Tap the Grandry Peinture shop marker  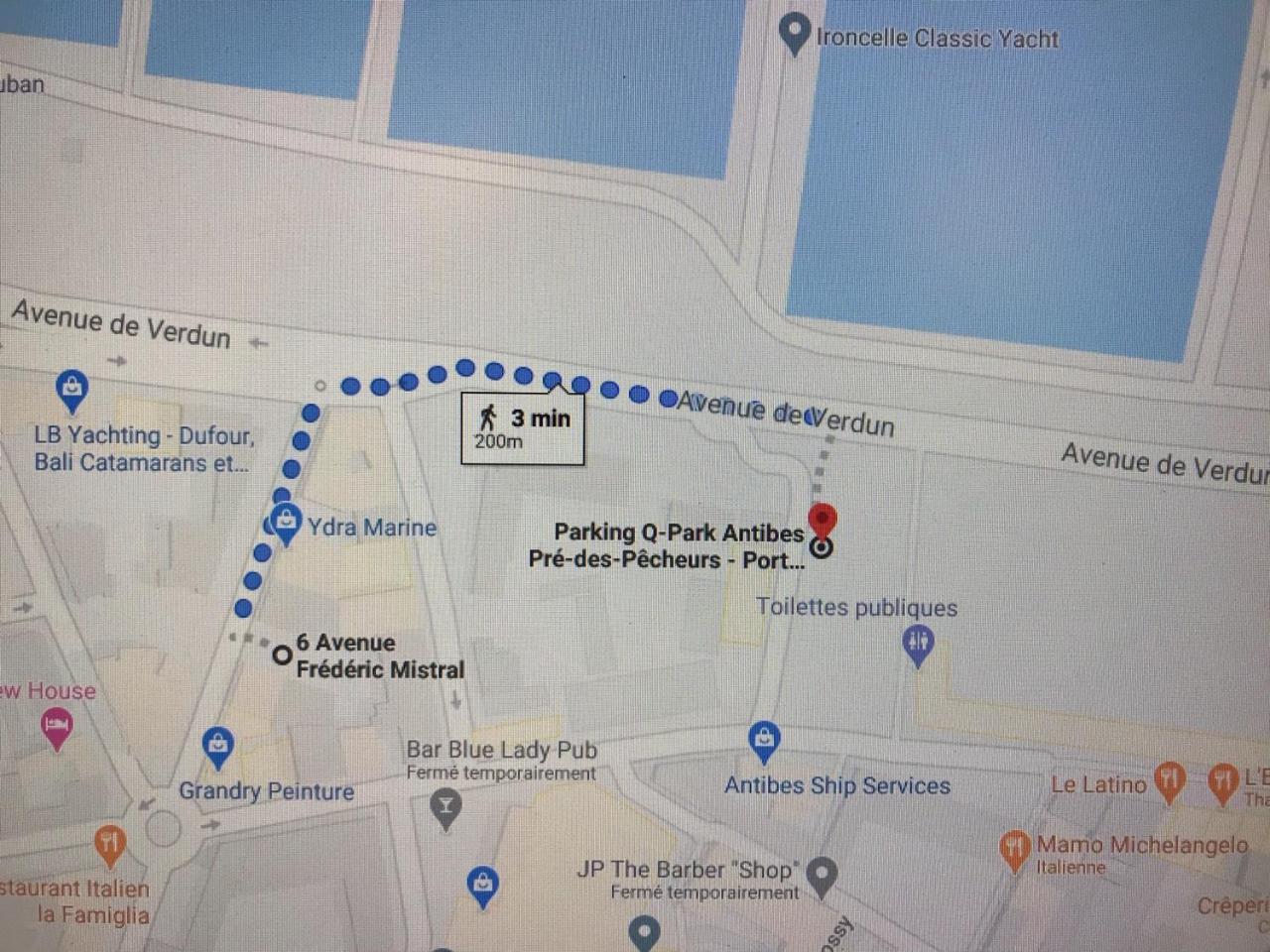(x=218, y=746)
